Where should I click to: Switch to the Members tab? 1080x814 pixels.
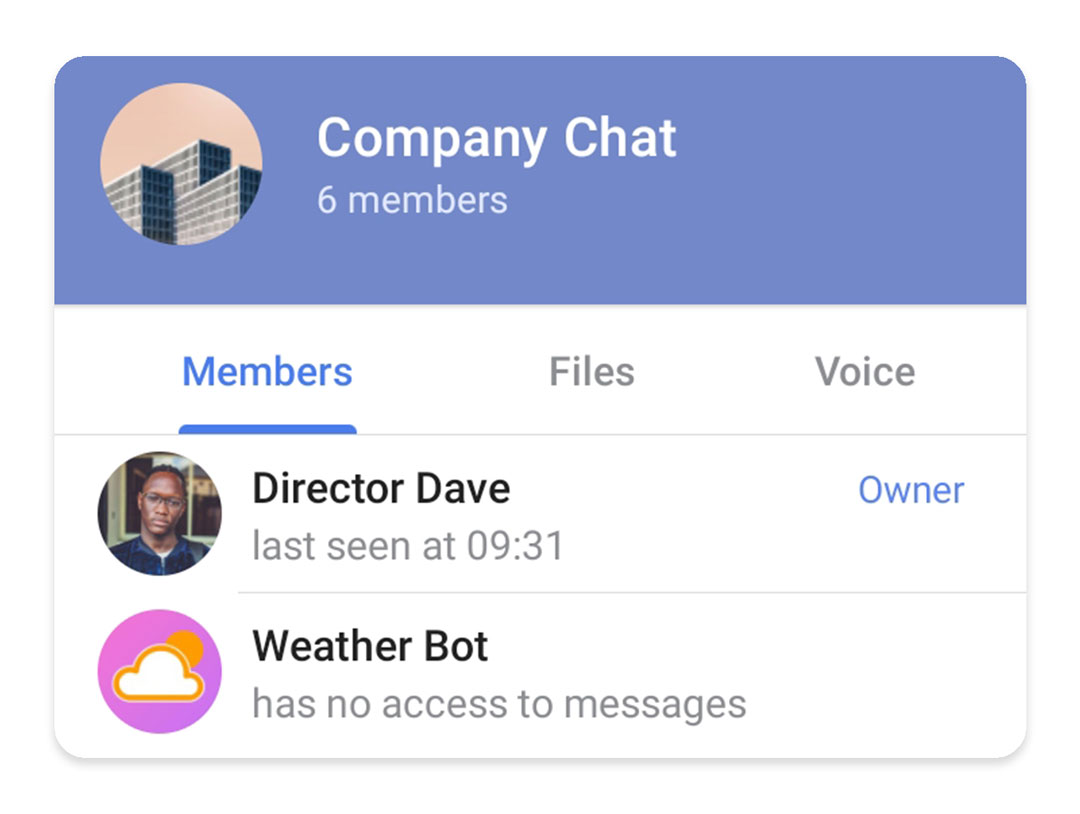tap(267, 372)
